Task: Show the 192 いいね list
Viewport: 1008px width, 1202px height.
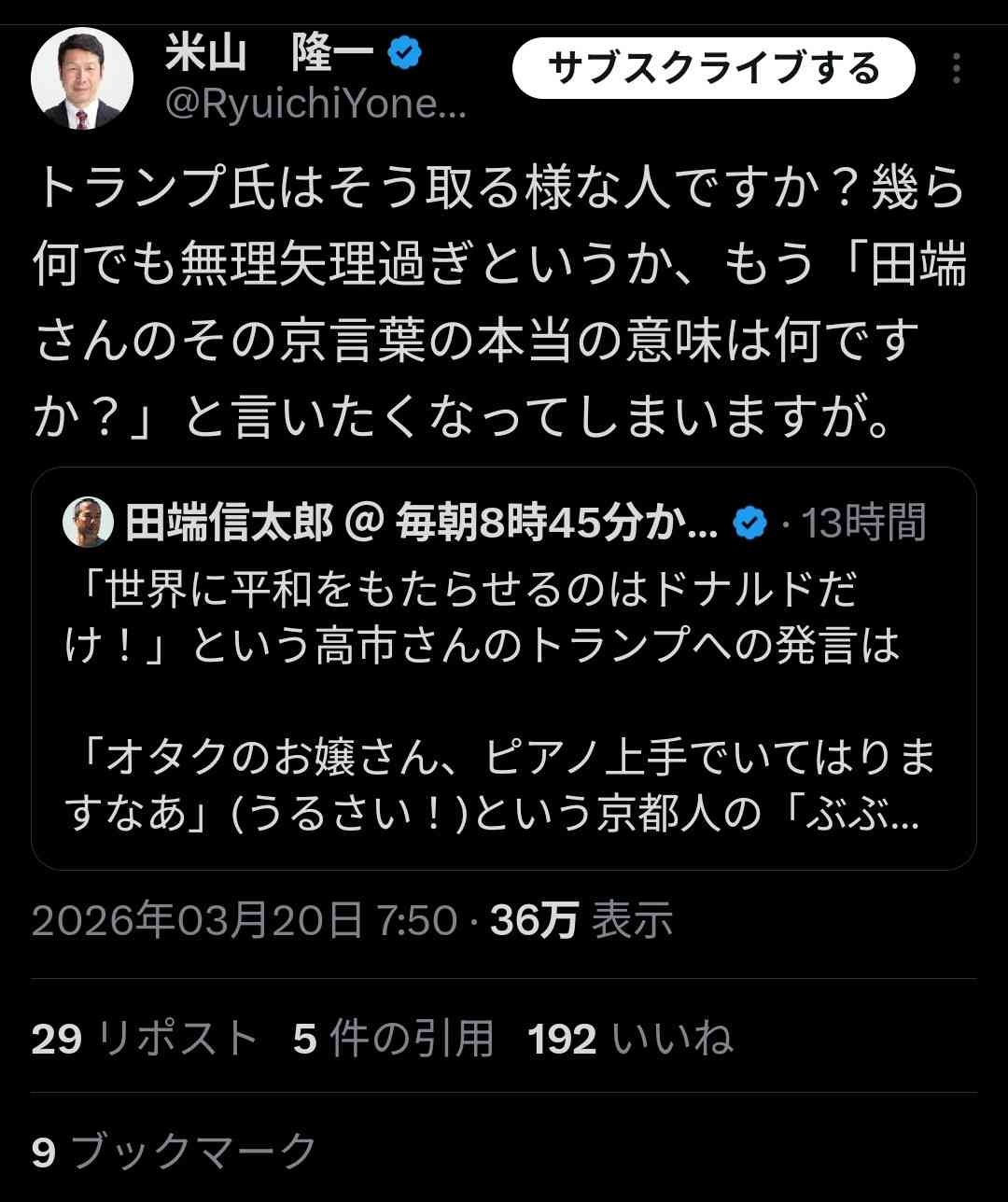Action: point(631,1038)
